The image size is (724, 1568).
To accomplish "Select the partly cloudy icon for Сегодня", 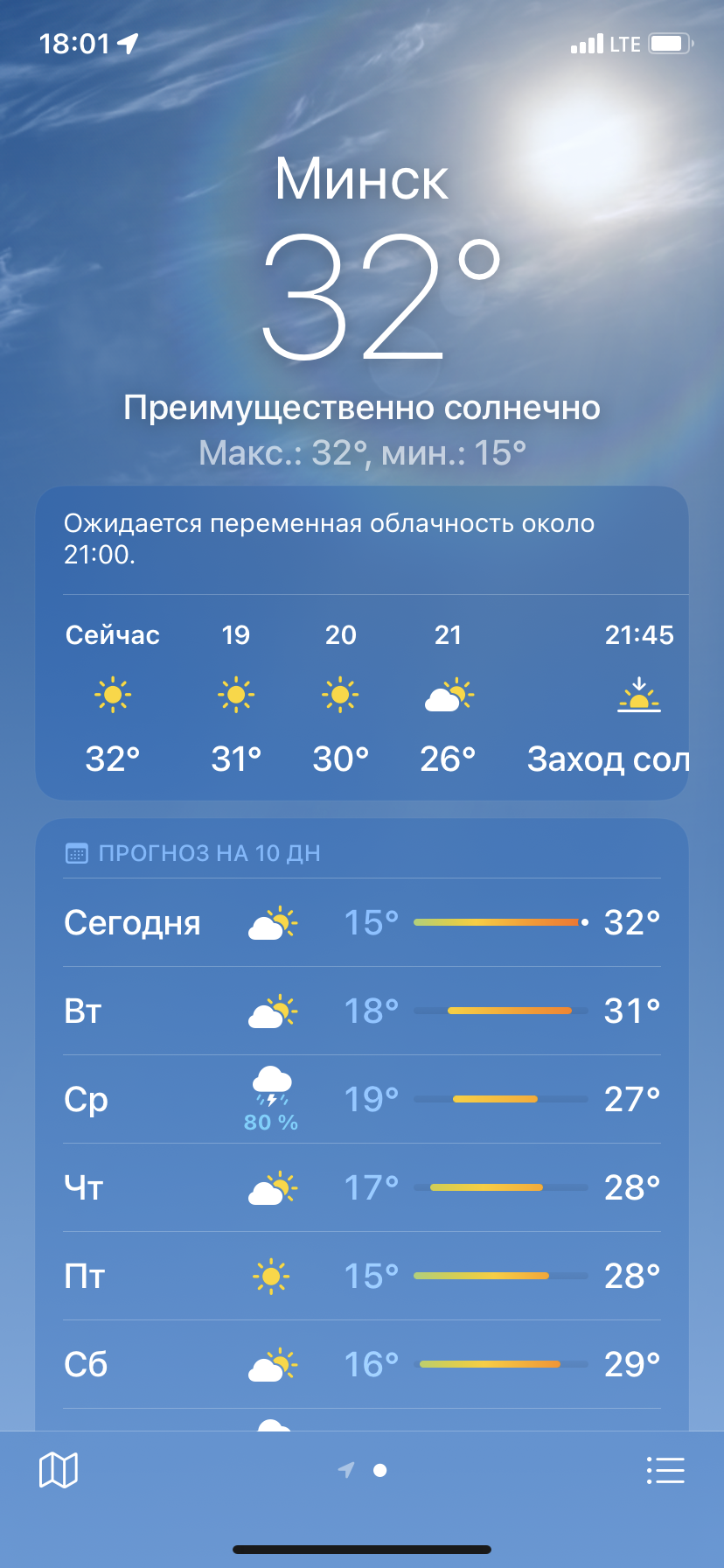I will pyautogui.click(x=271, y=921).
